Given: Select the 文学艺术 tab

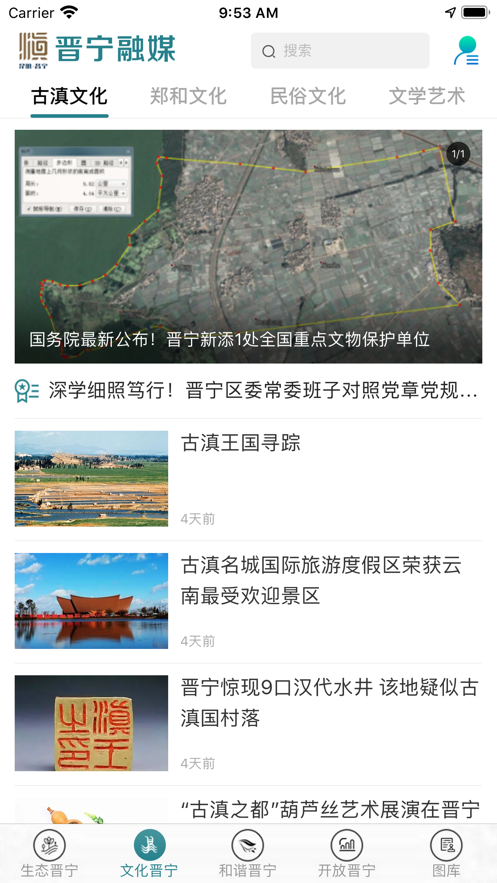Looking at the screenshot, I should (x=427, y=96).
